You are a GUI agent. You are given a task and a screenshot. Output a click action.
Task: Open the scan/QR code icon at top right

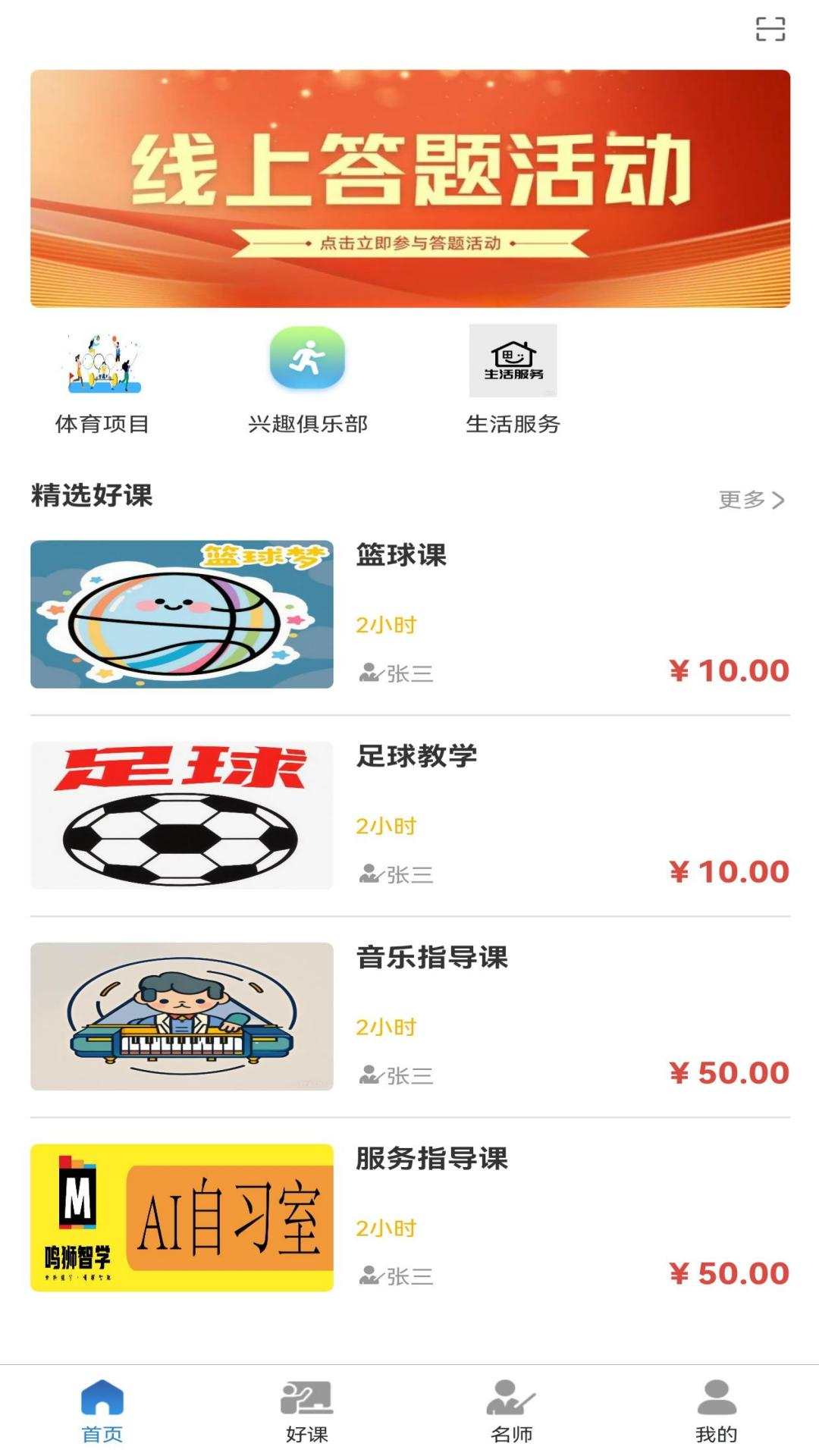pos(771,30)
